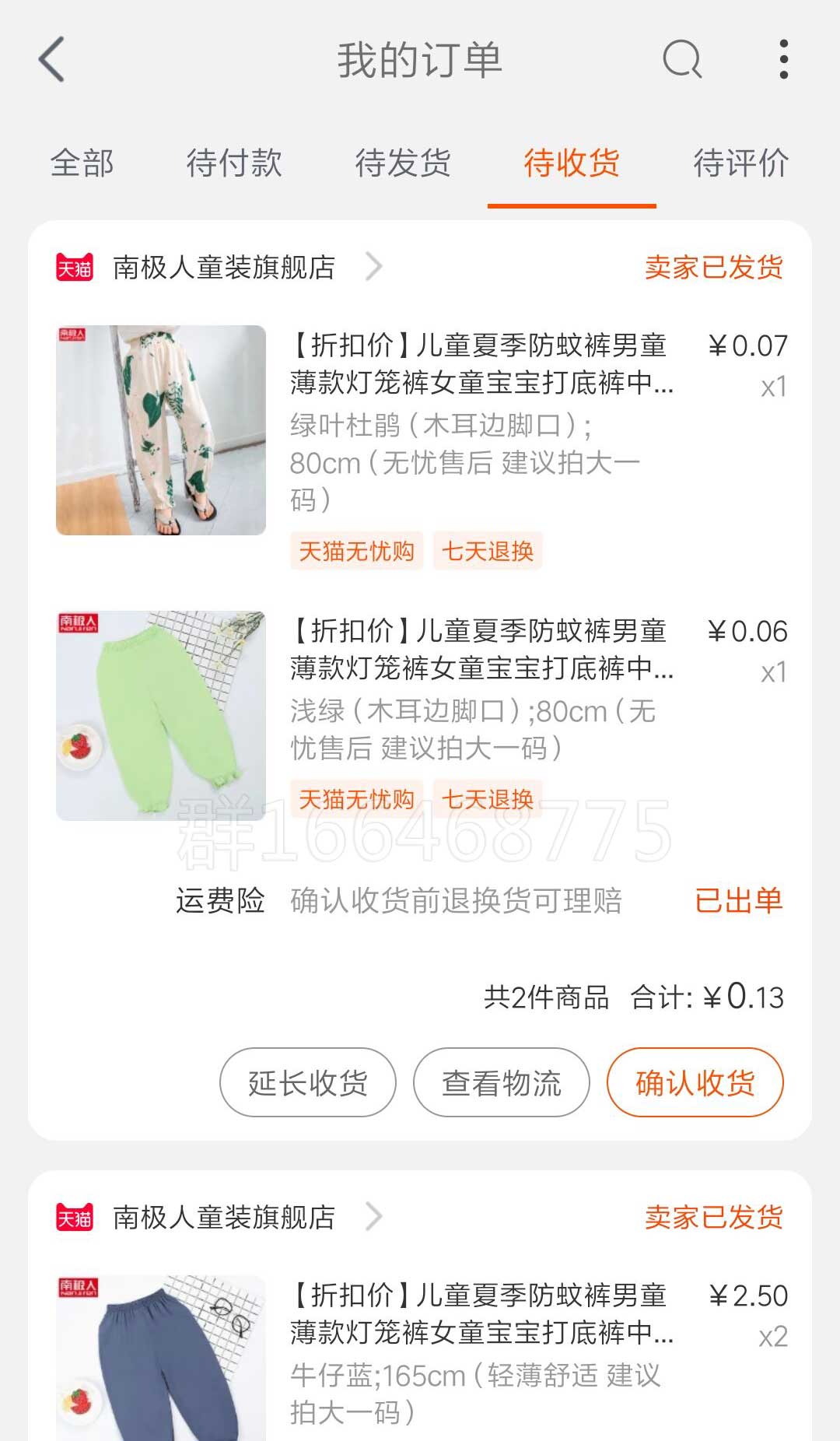Image resolution: width=840 pixels, height=1441 pixels.
Task: Click the 七天退换 tag of the first product
Action: click(487, 551)
